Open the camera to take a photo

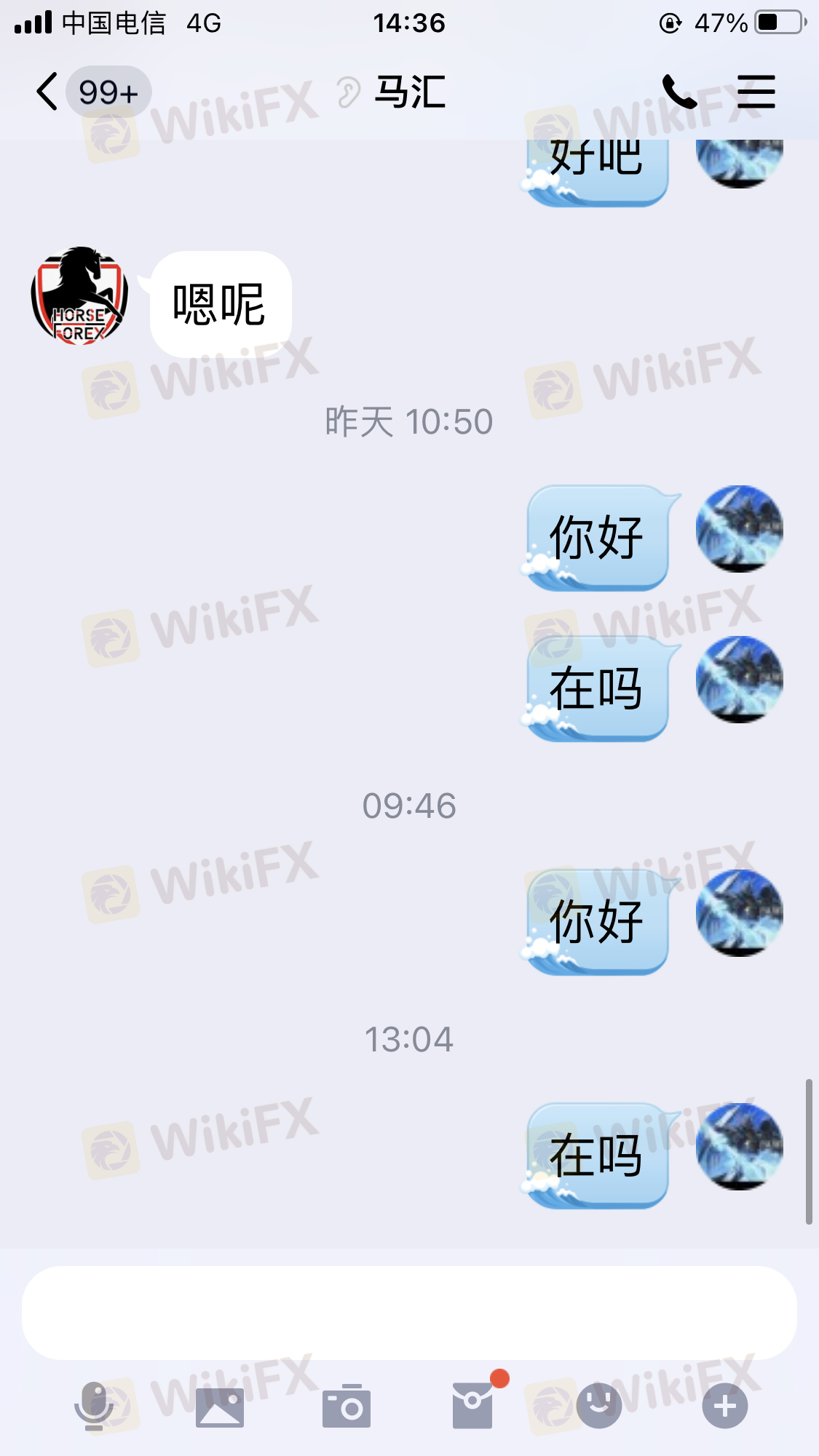click(x=347, y=1407)
